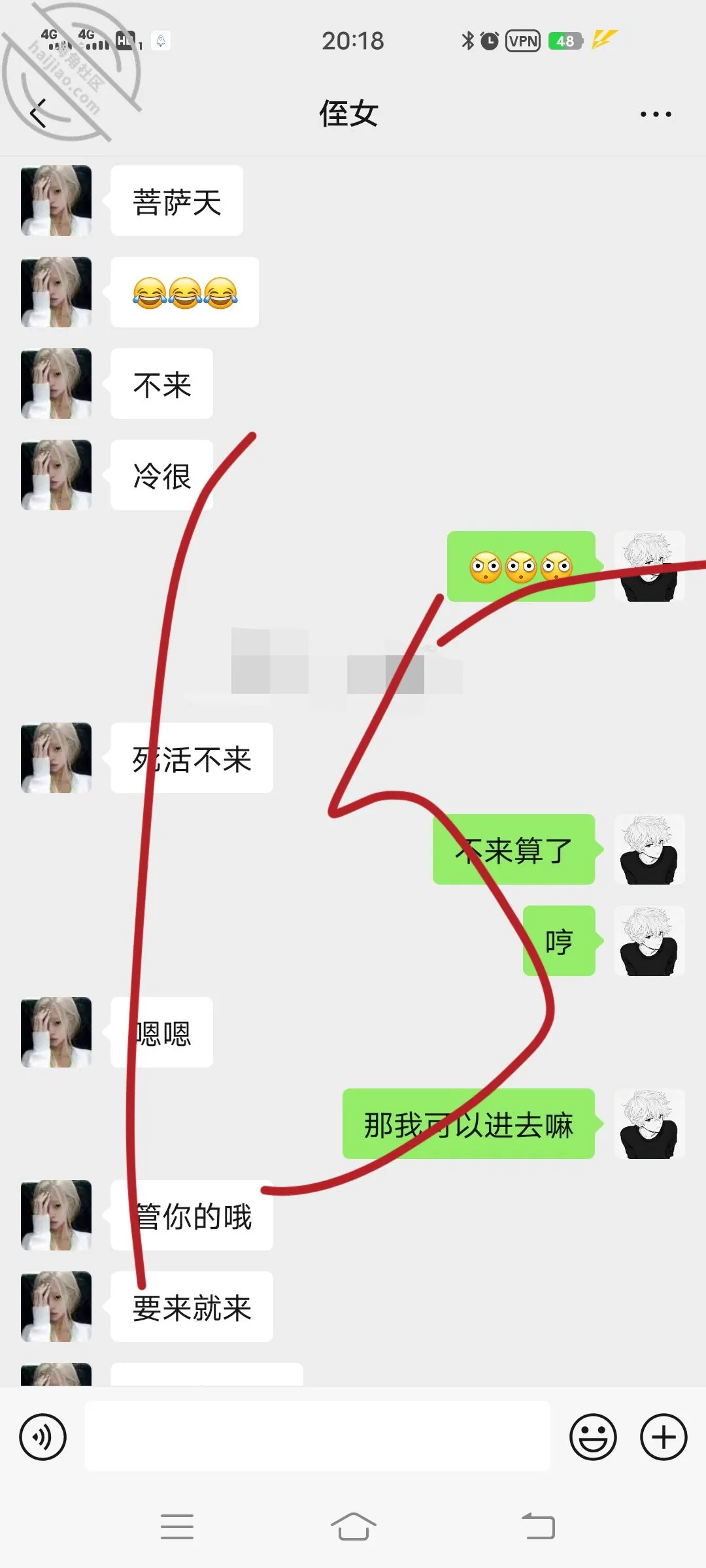Open the system recent apps menu

[x=177, y=1527]
